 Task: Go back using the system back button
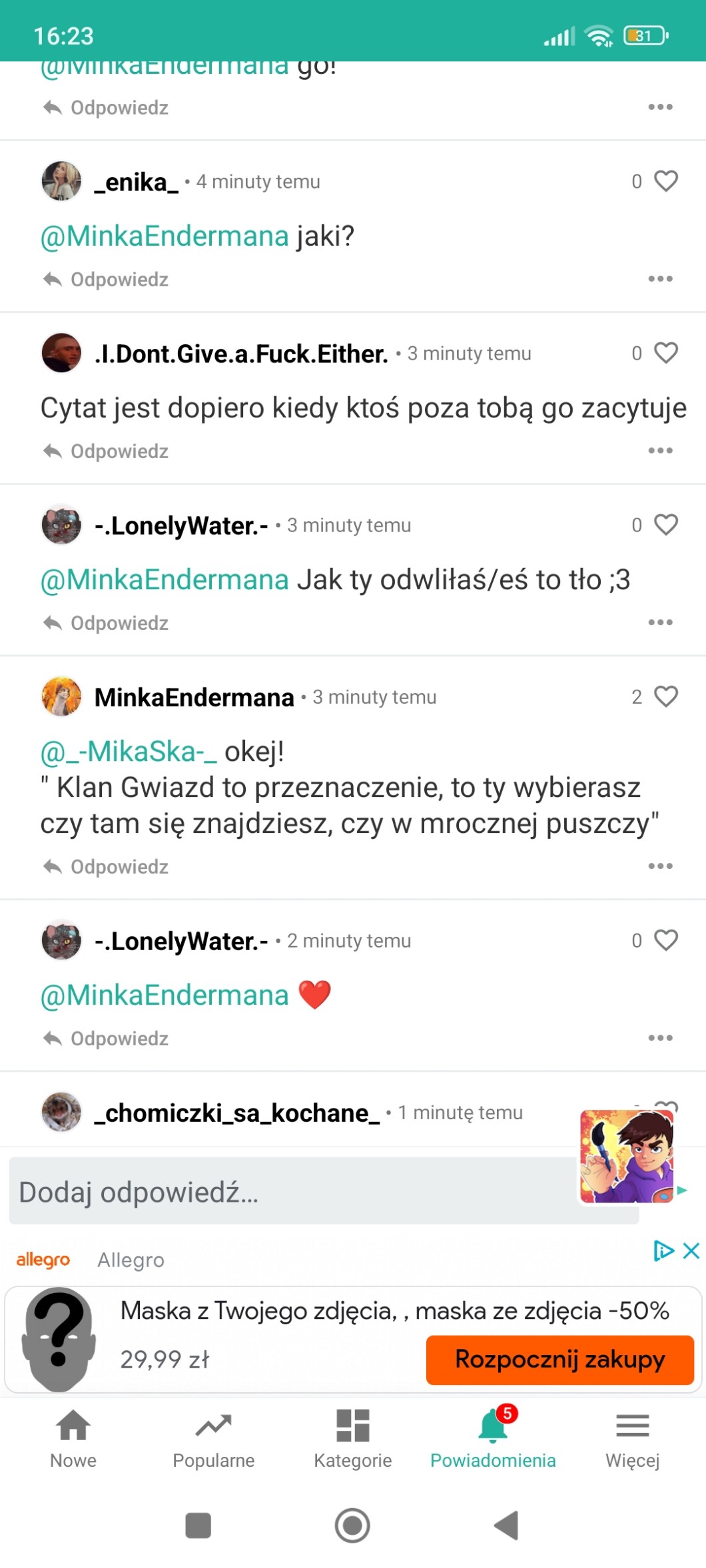coord(507,1525)
